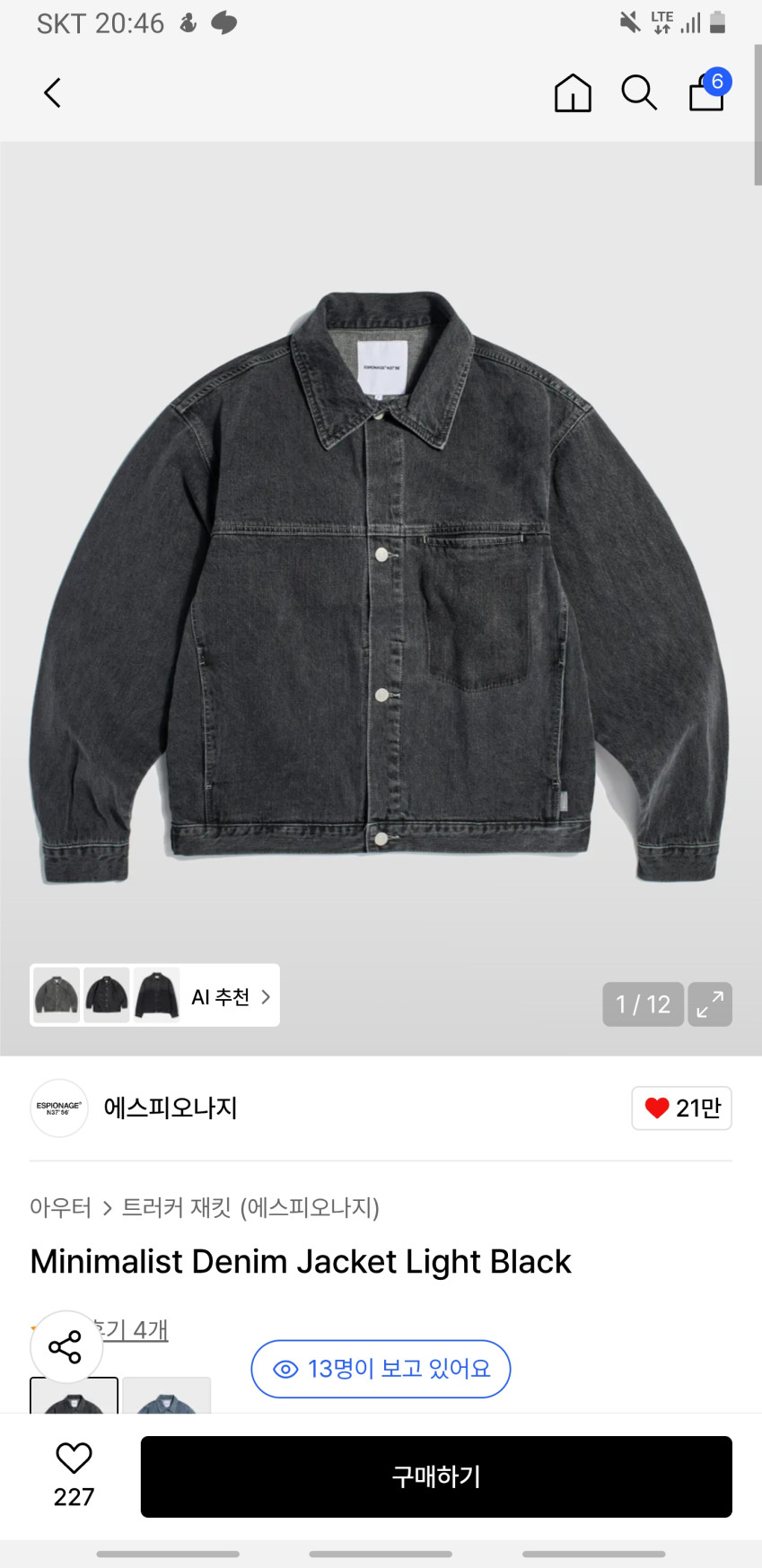Open the search magnifier
The image size is (762, 1568).
coord(639,92)
